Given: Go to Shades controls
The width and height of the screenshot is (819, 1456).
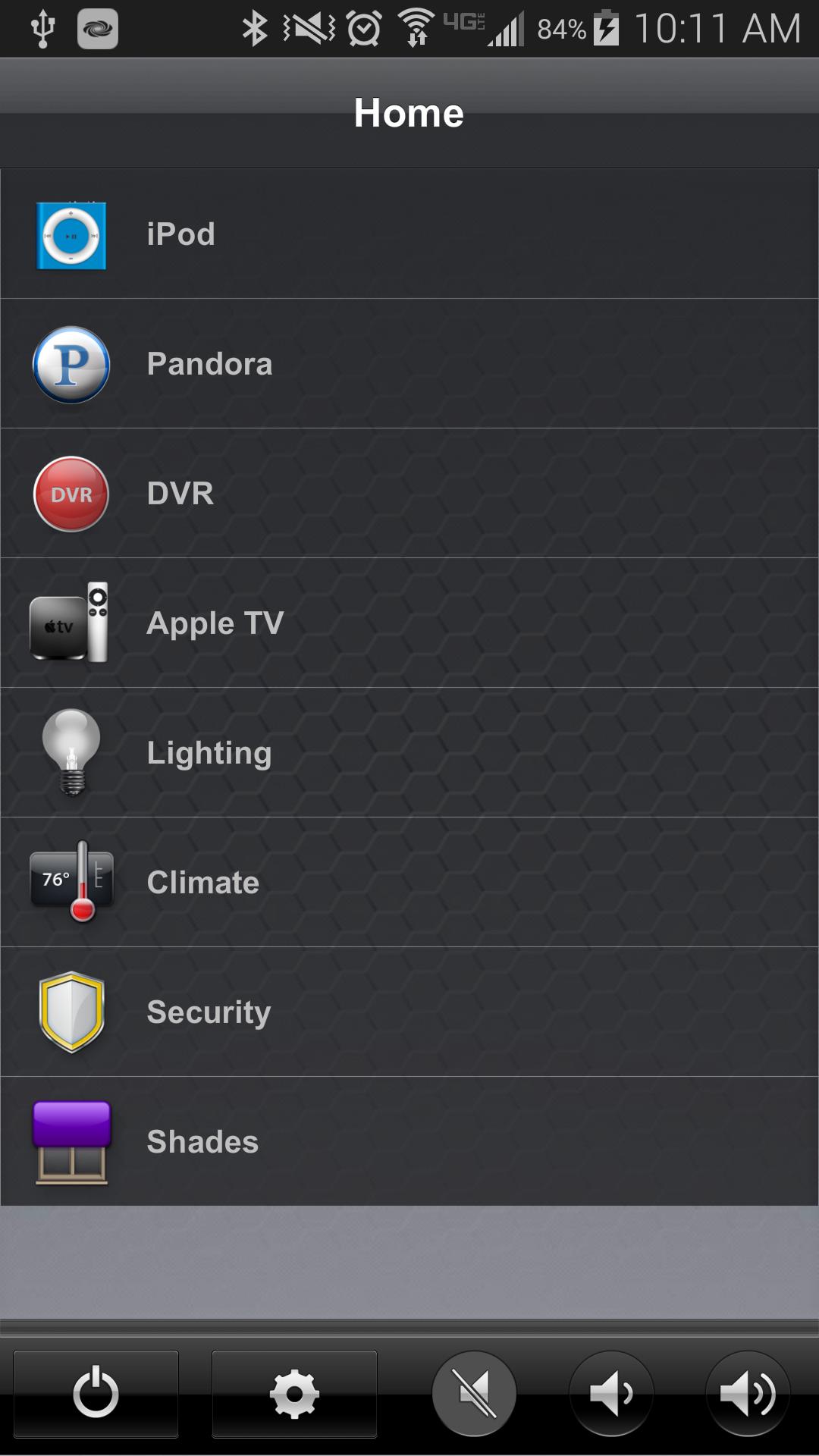Looking at the screenshot, I should [409, 1142].
